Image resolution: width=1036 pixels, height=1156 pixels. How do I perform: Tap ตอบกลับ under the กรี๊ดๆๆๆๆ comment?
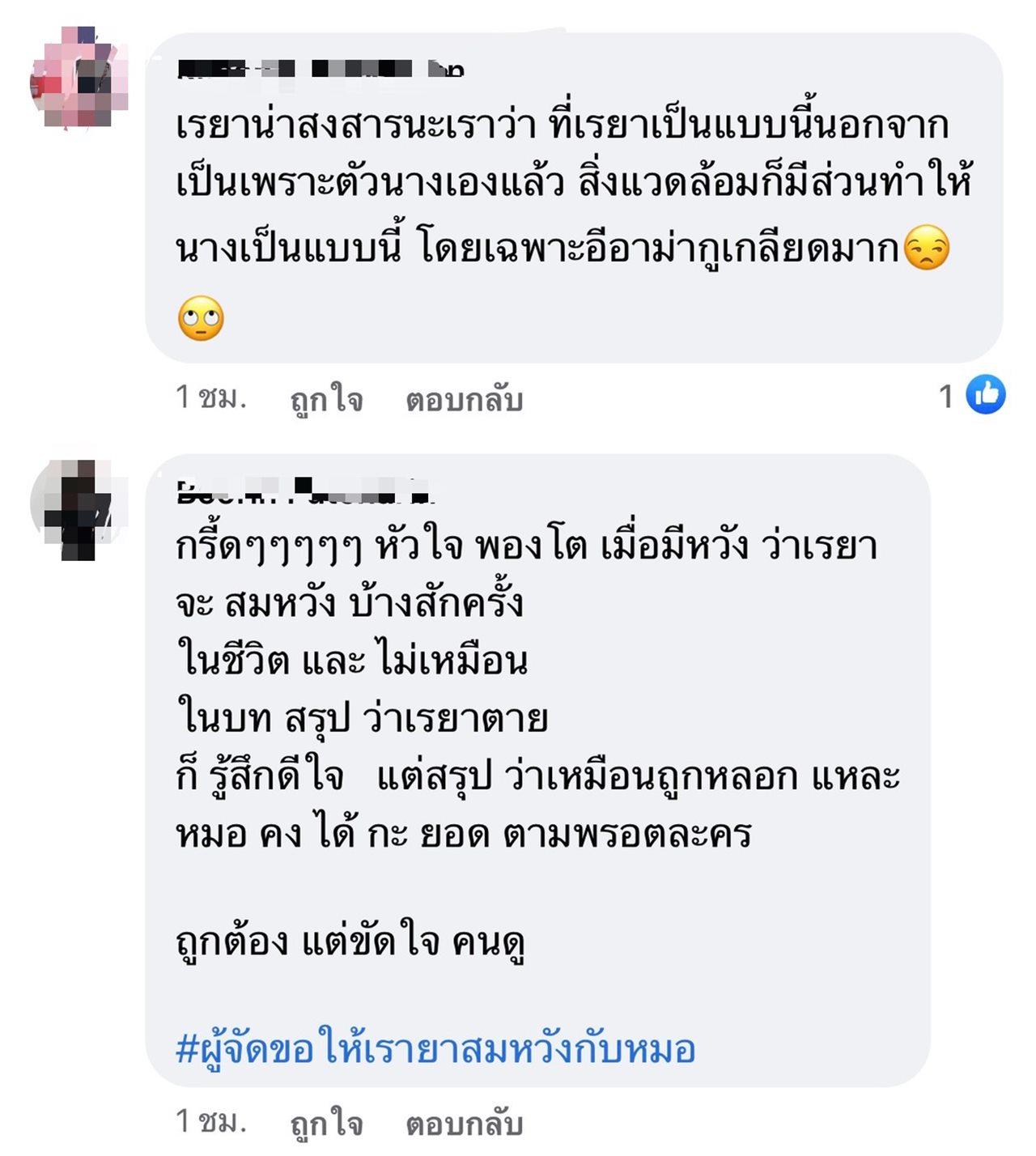point(464,1124)
